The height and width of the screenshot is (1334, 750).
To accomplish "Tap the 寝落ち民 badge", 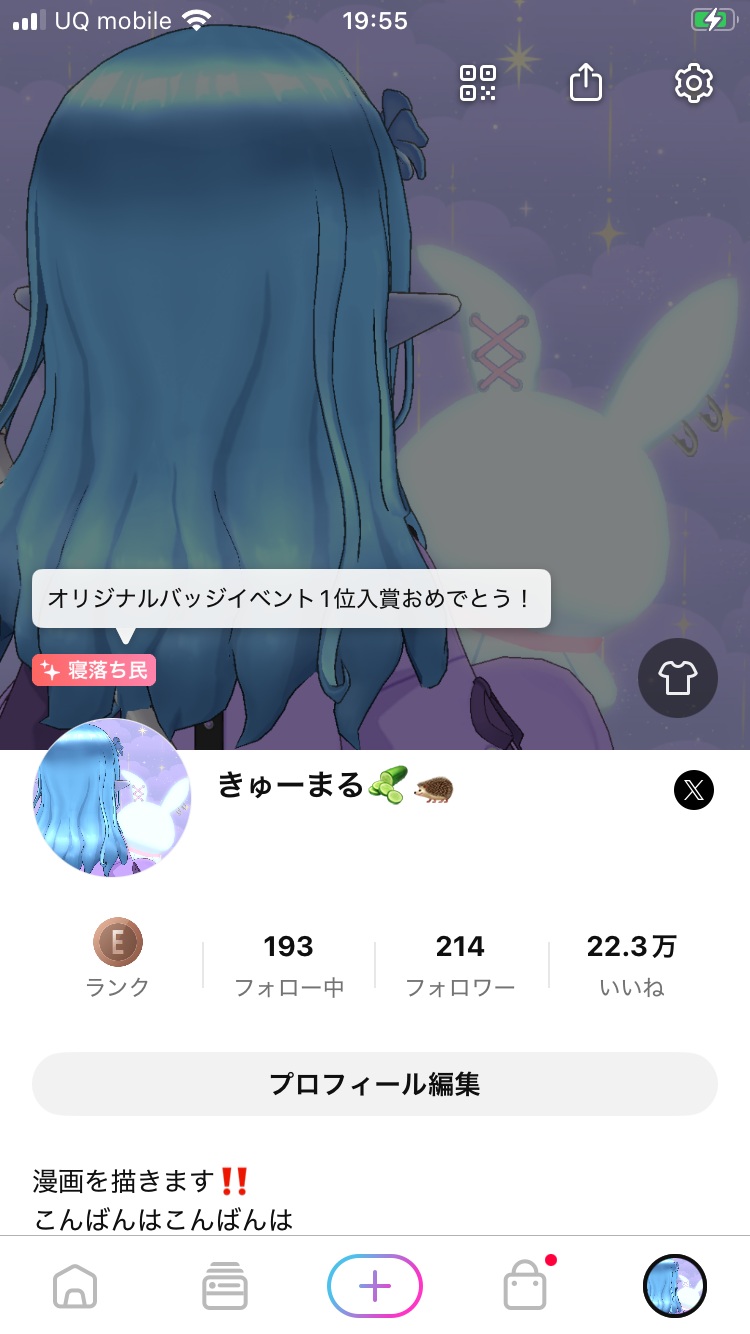I will coord(95,670).
